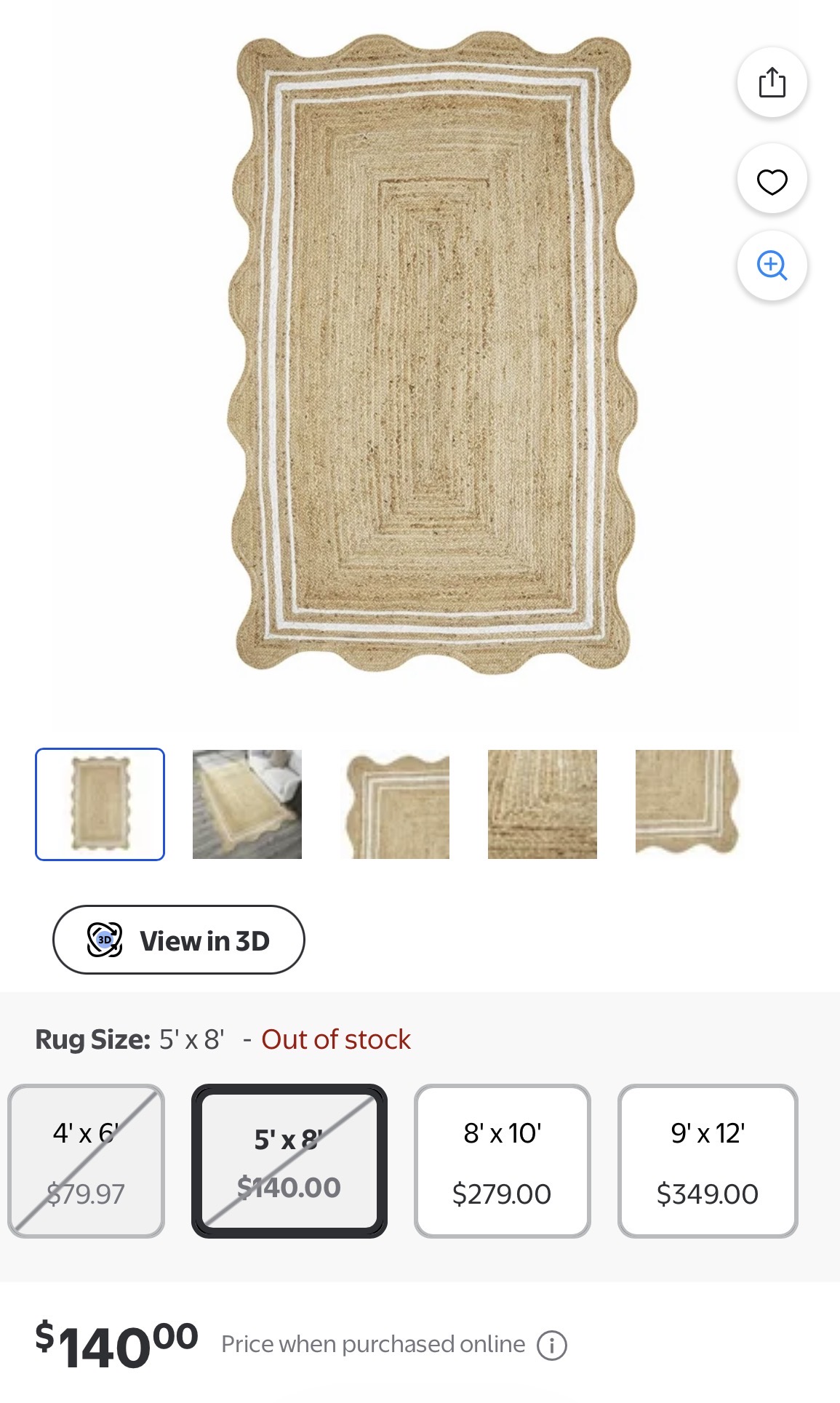Pick the 8' x 10' size for $279.00
The height and width of the screenshot is (1403, 840).
[502, 1161]
